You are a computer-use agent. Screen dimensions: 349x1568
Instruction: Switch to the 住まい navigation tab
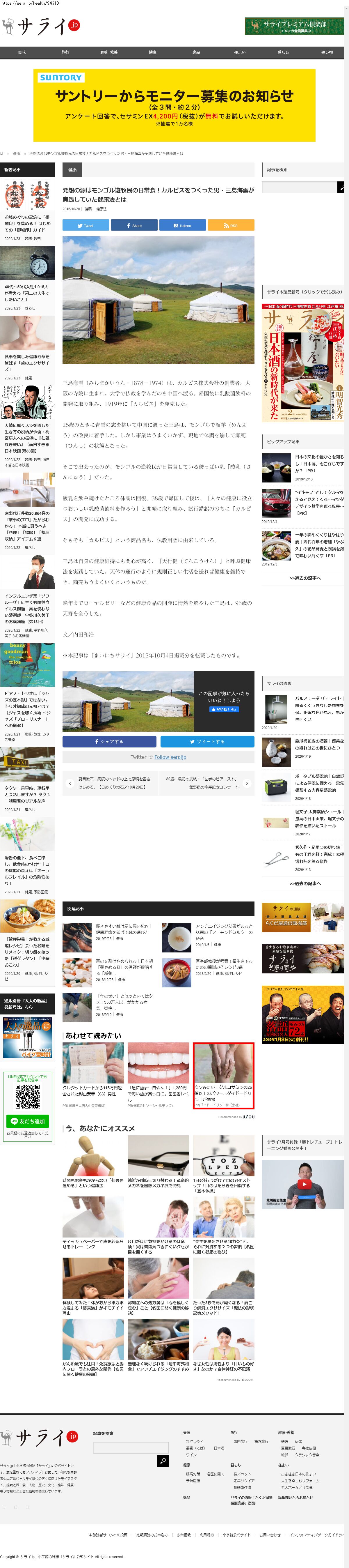pyautogui.click(x=240, y=52)
